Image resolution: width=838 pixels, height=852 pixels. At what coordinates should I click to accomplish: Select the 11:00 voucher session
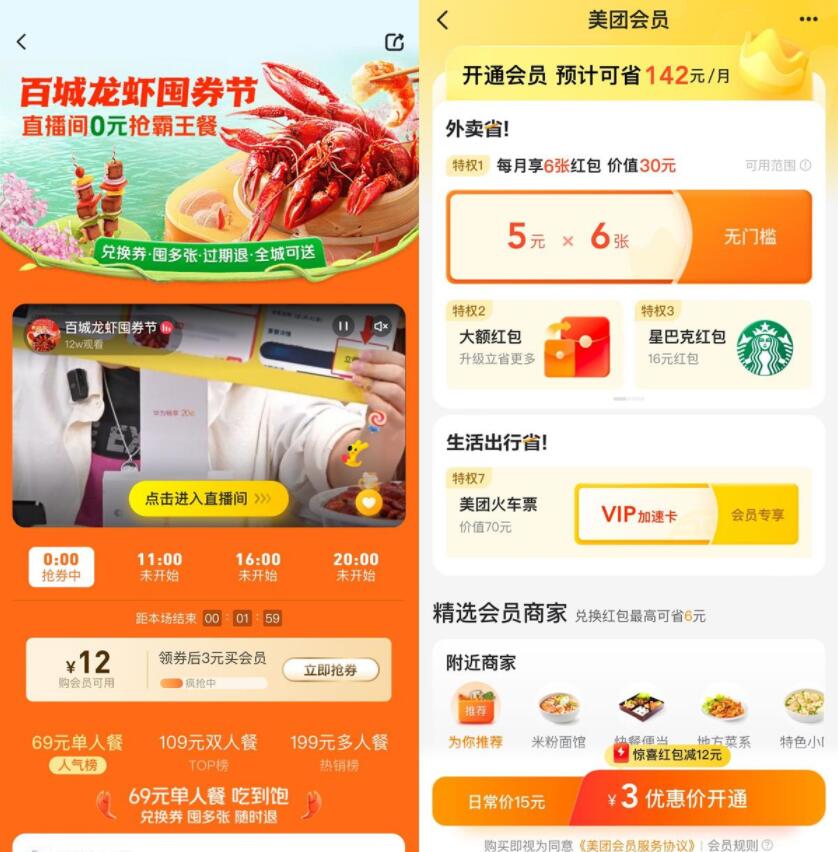coord(159,566)
